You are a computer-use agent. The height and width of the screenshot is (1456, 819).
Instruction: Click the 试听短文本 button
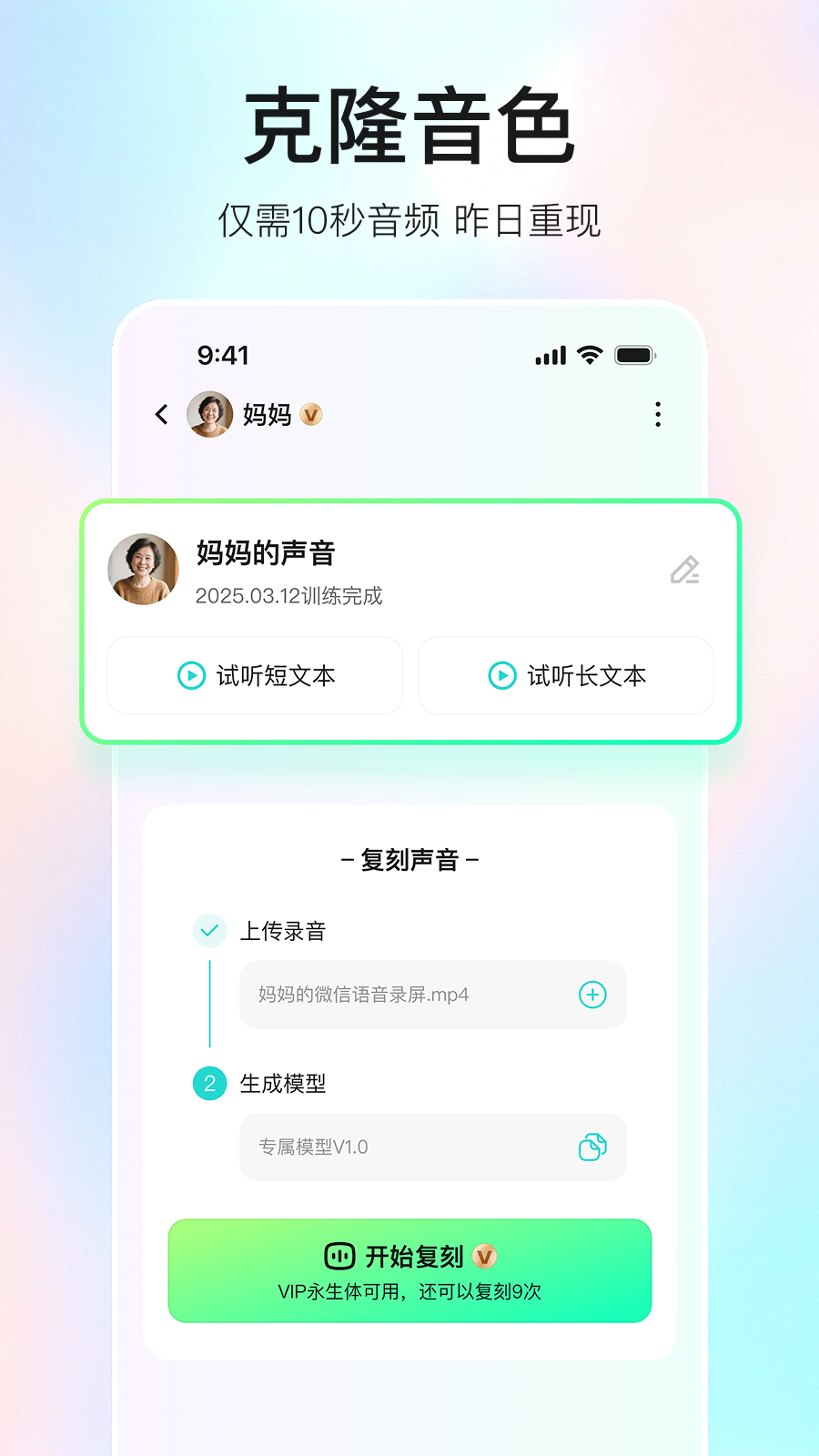(x=255, y=676)
